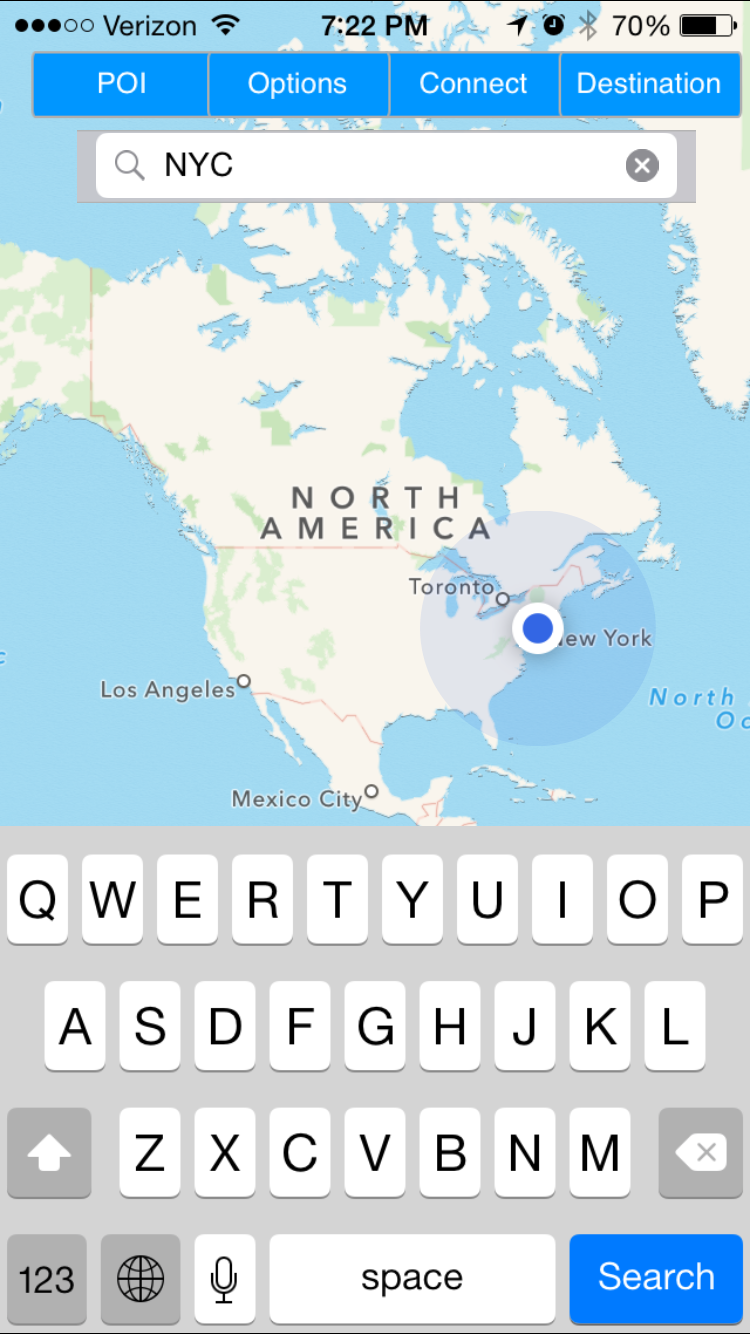Viewport: 750px width, 1334px height.
Task: Switch keyboards with the globe key
Action: point(141,1278)
